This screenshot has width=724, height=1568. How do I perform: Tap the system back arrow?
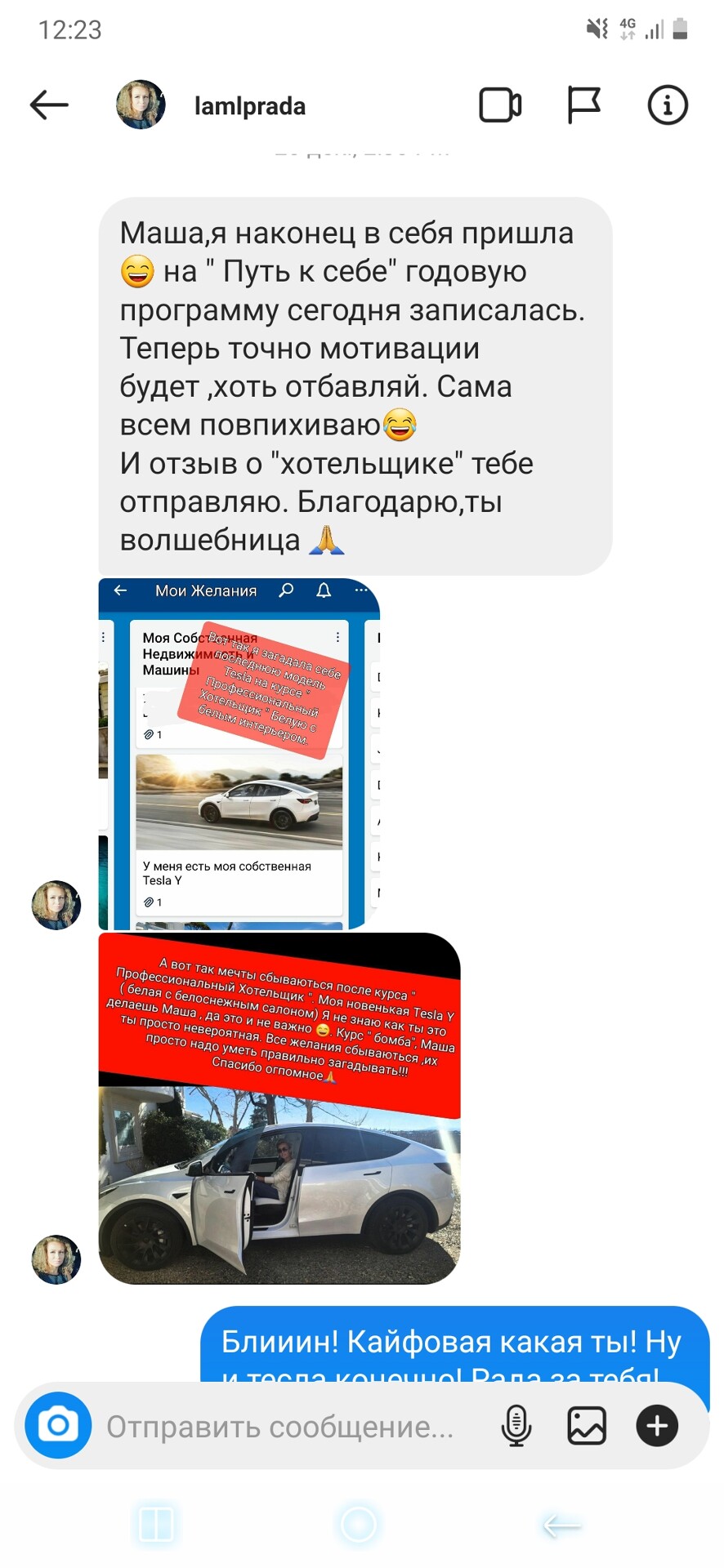[562, 1525]
